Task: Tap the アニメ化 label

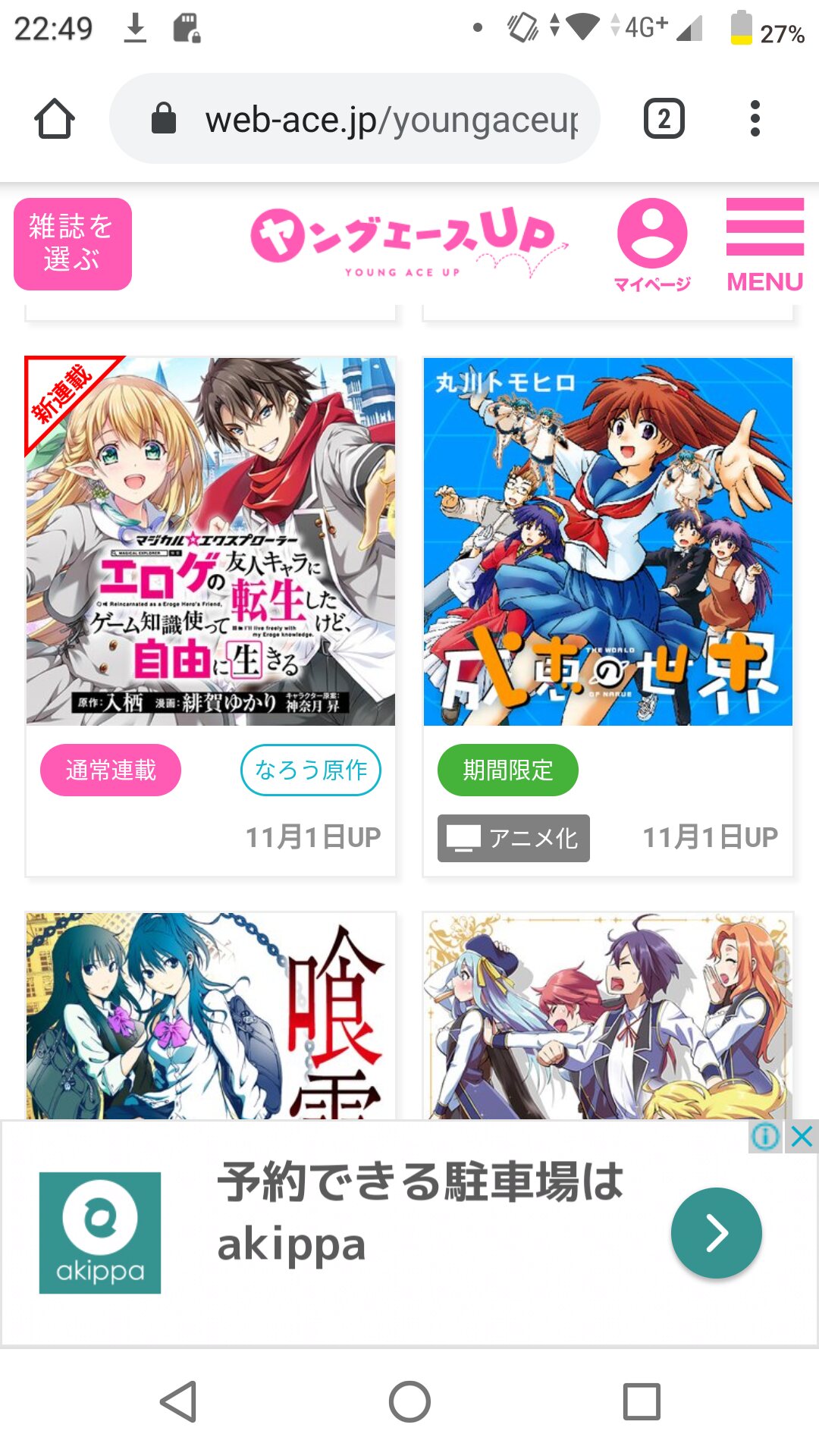Action: pos(513,838)
